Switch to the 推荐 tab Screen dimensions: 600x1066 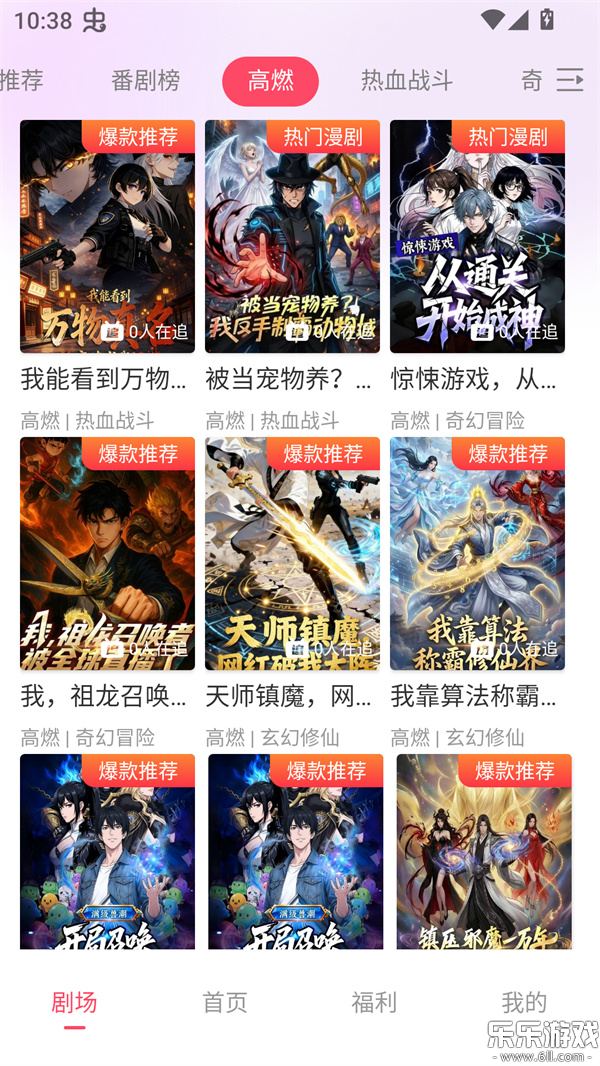pos(22,81)
